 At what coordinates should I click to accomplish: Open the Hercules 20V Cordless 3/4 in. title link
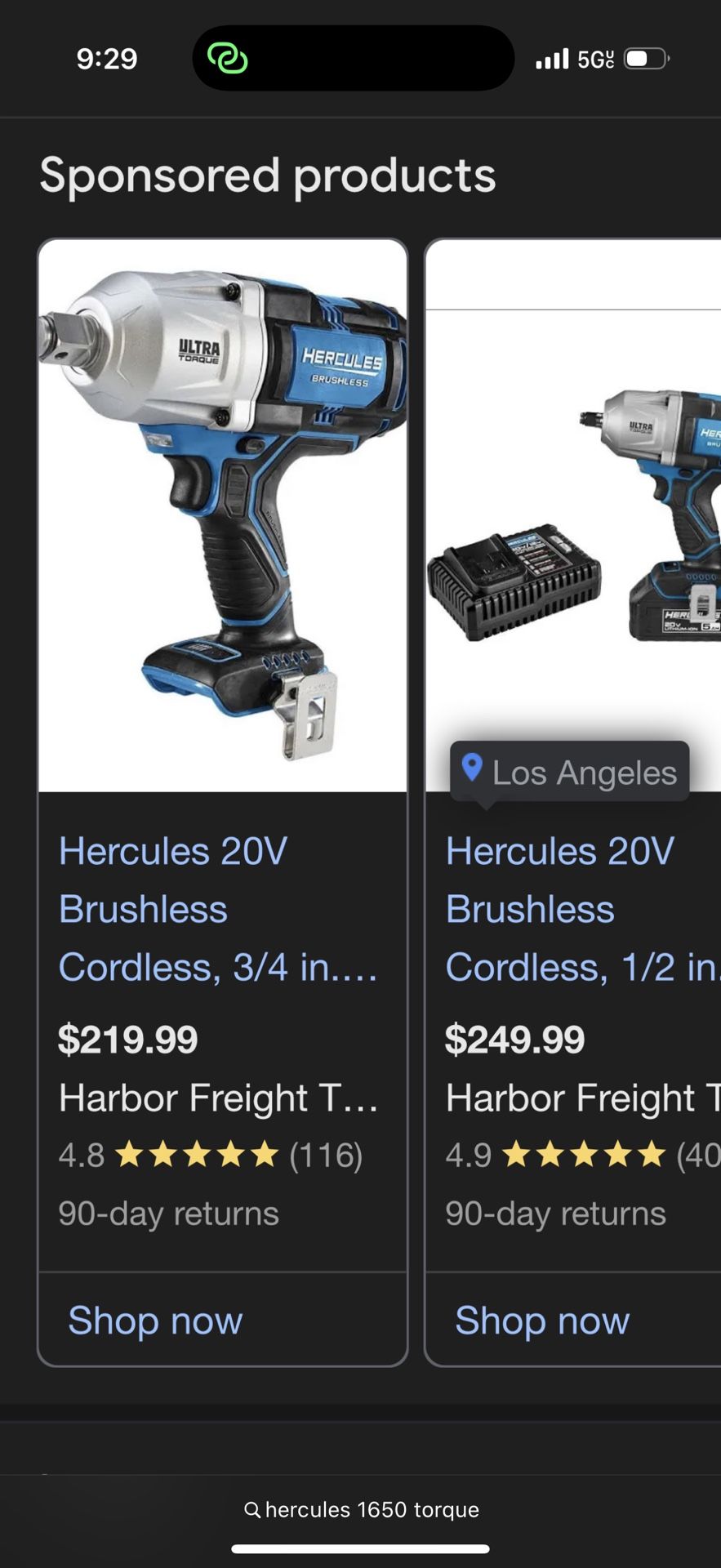click(x=217, y=909)
